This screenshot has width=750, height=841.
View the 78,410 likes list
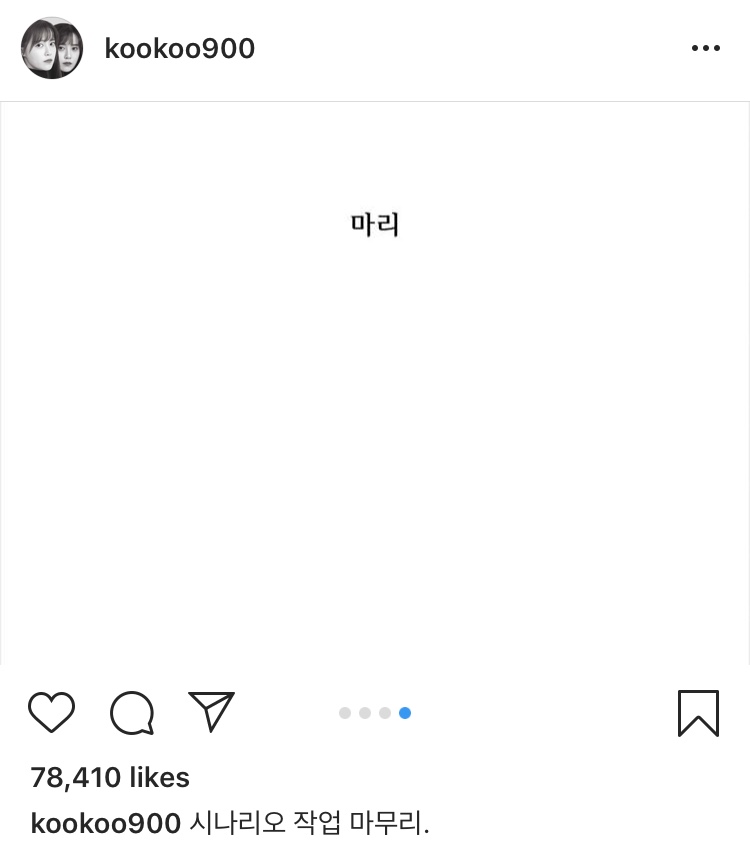point(110,777)
